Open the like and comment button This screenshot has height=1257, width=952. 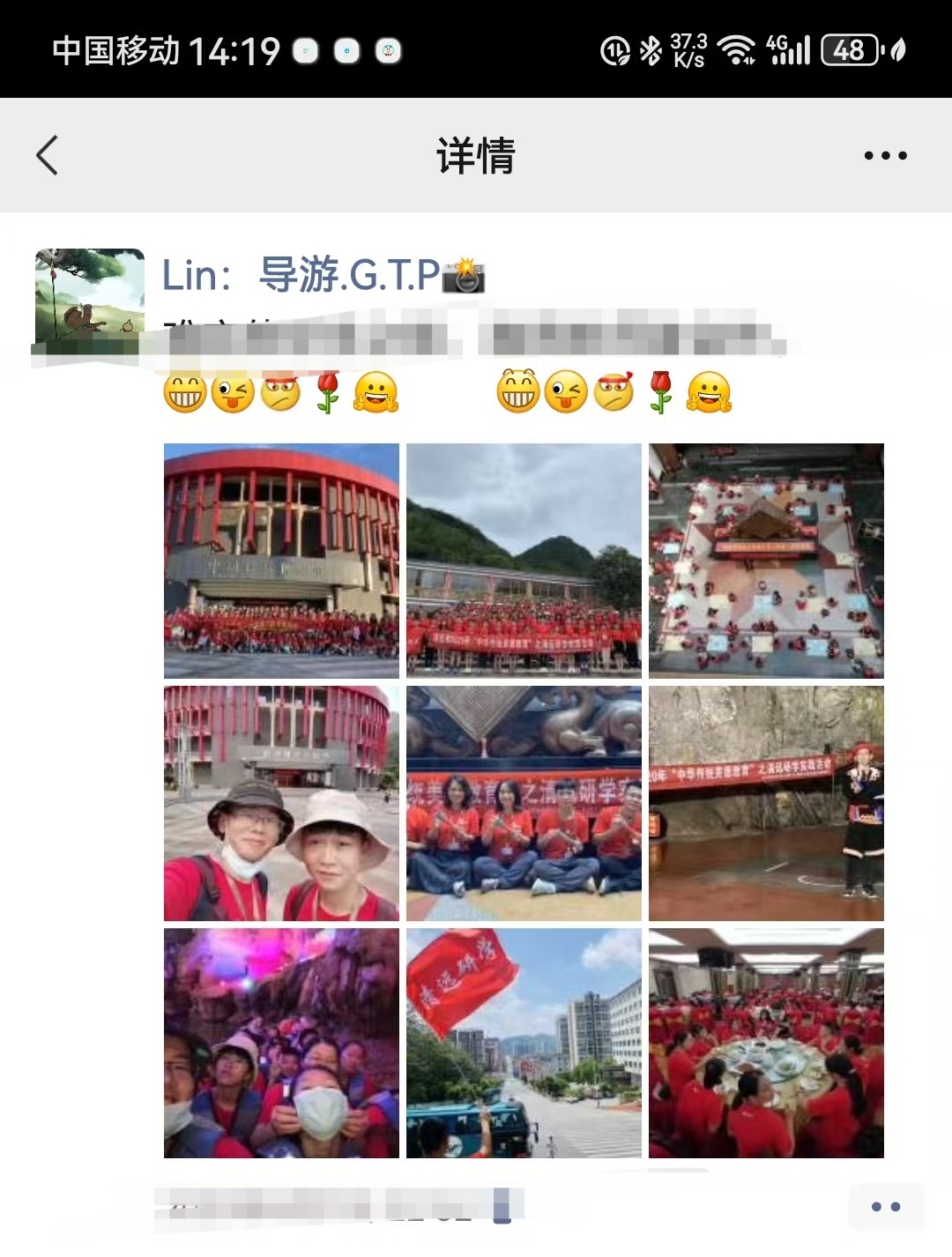click(x=885, y=1207)
